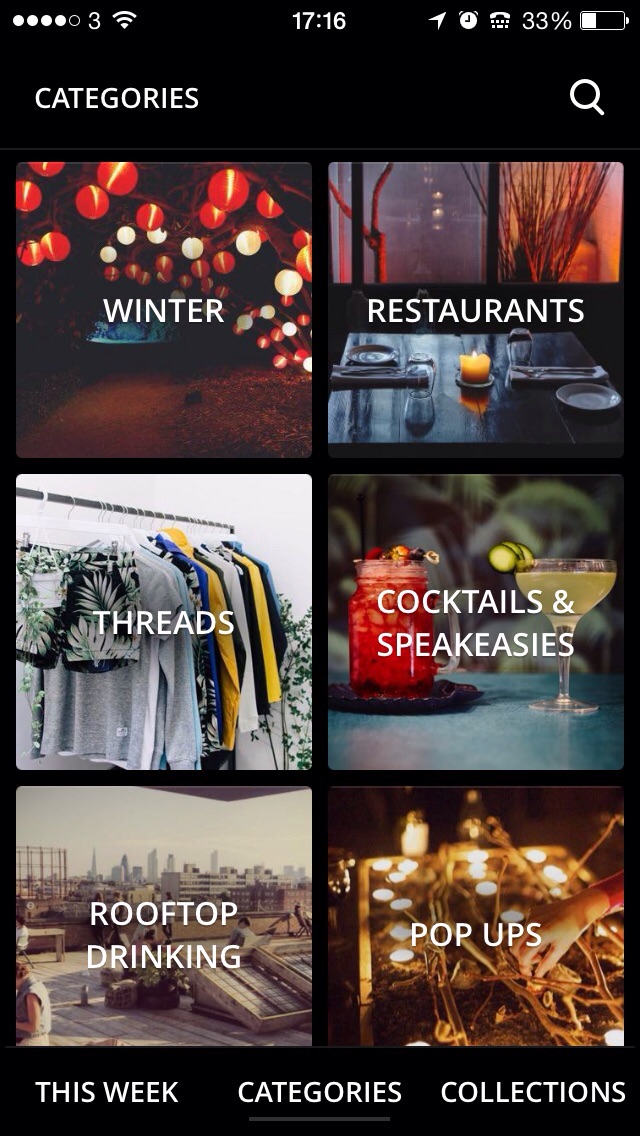Screen dimensions: 640x1136
Task: Open the Winter category tile
Action: 164,310
